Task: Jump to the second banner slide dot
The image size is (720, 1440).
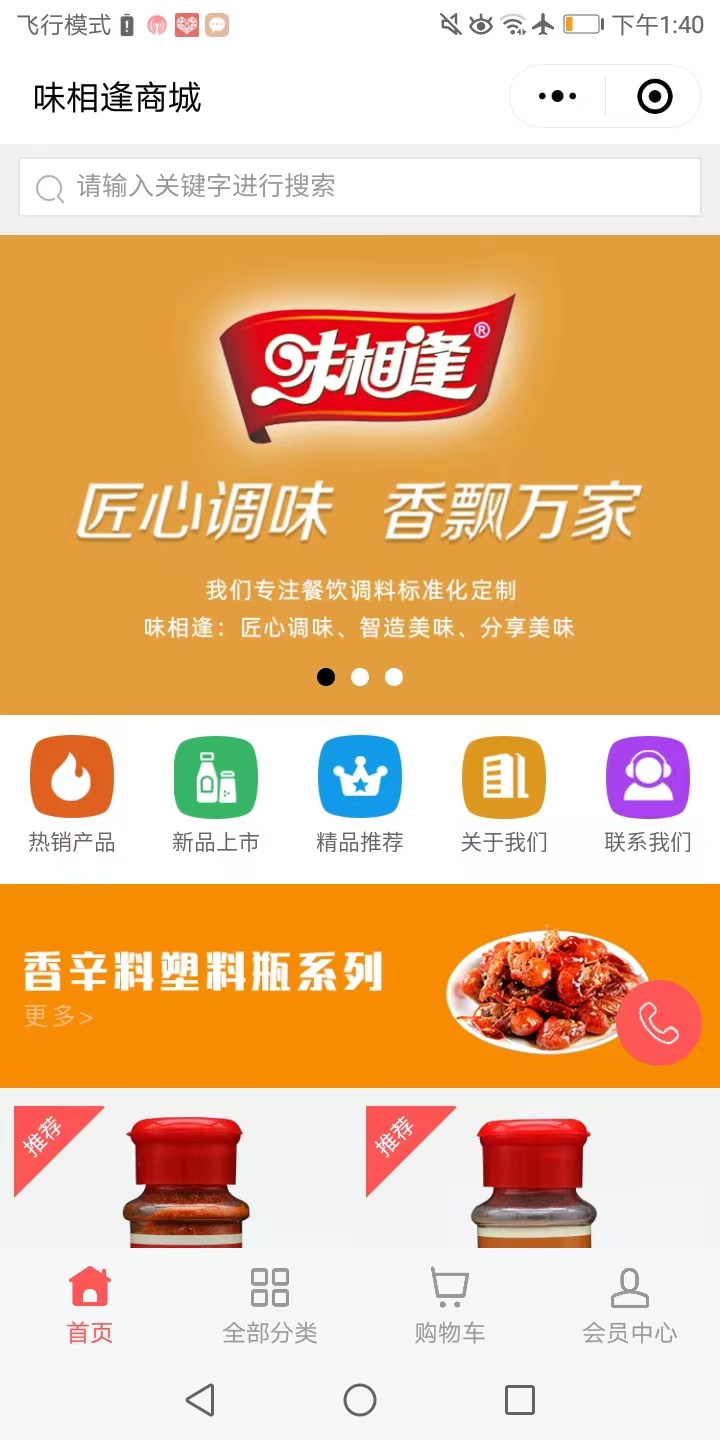Action: pos(360,677)
